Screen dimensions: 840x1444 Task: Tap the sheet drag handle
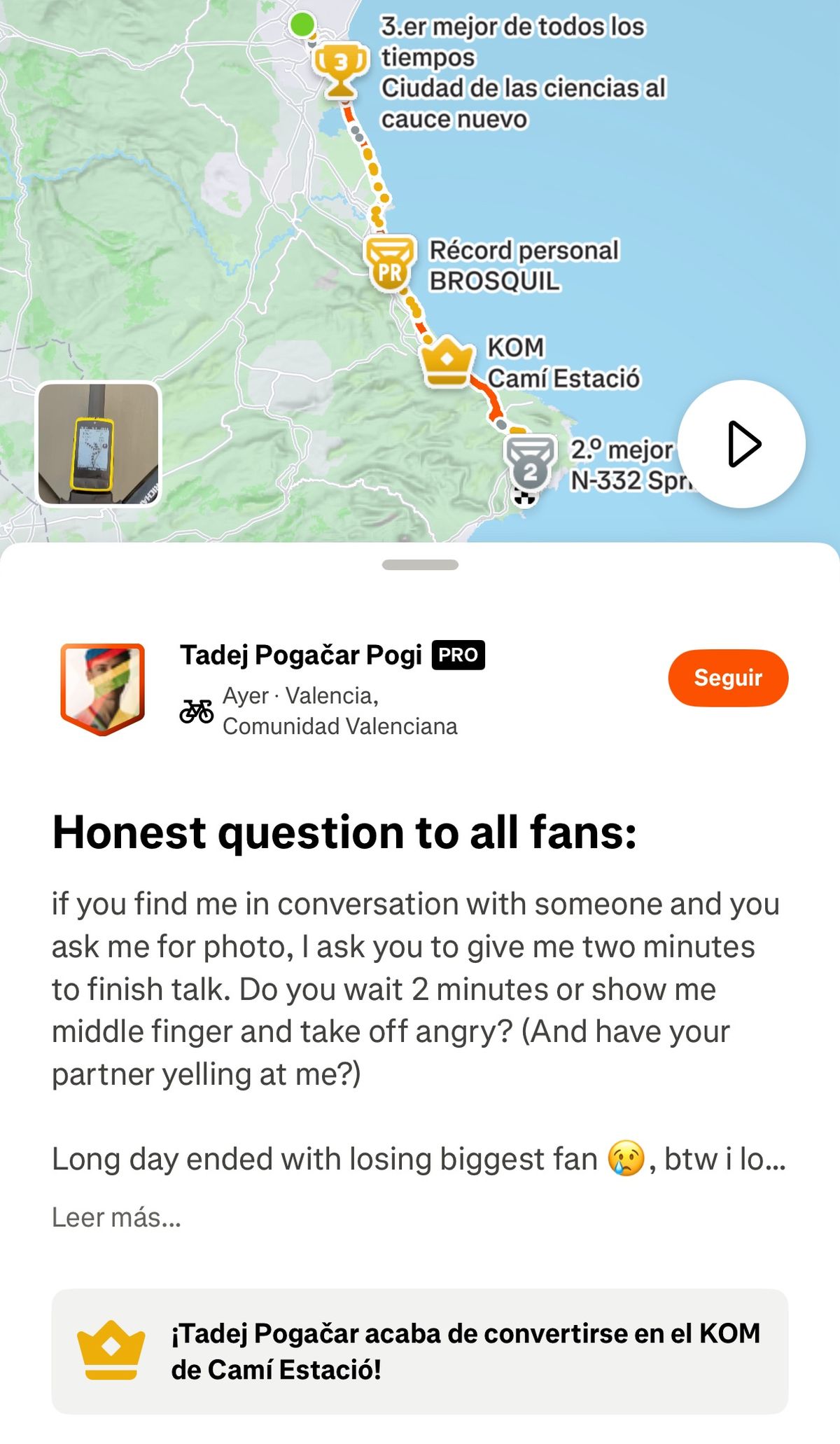pyautogui.click(x=420, y=564)
